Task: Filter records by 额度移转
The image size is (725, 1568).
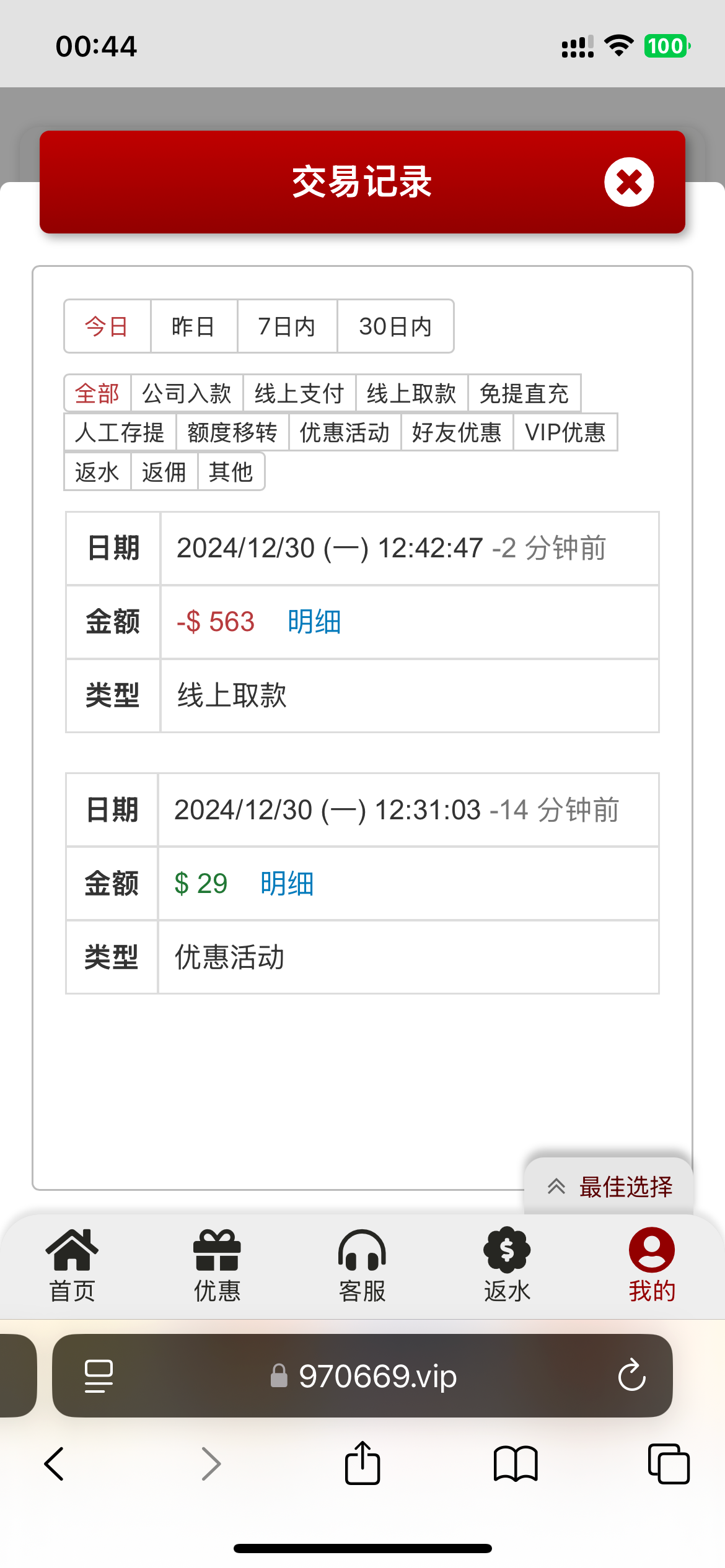Action: tap(232, 432)
